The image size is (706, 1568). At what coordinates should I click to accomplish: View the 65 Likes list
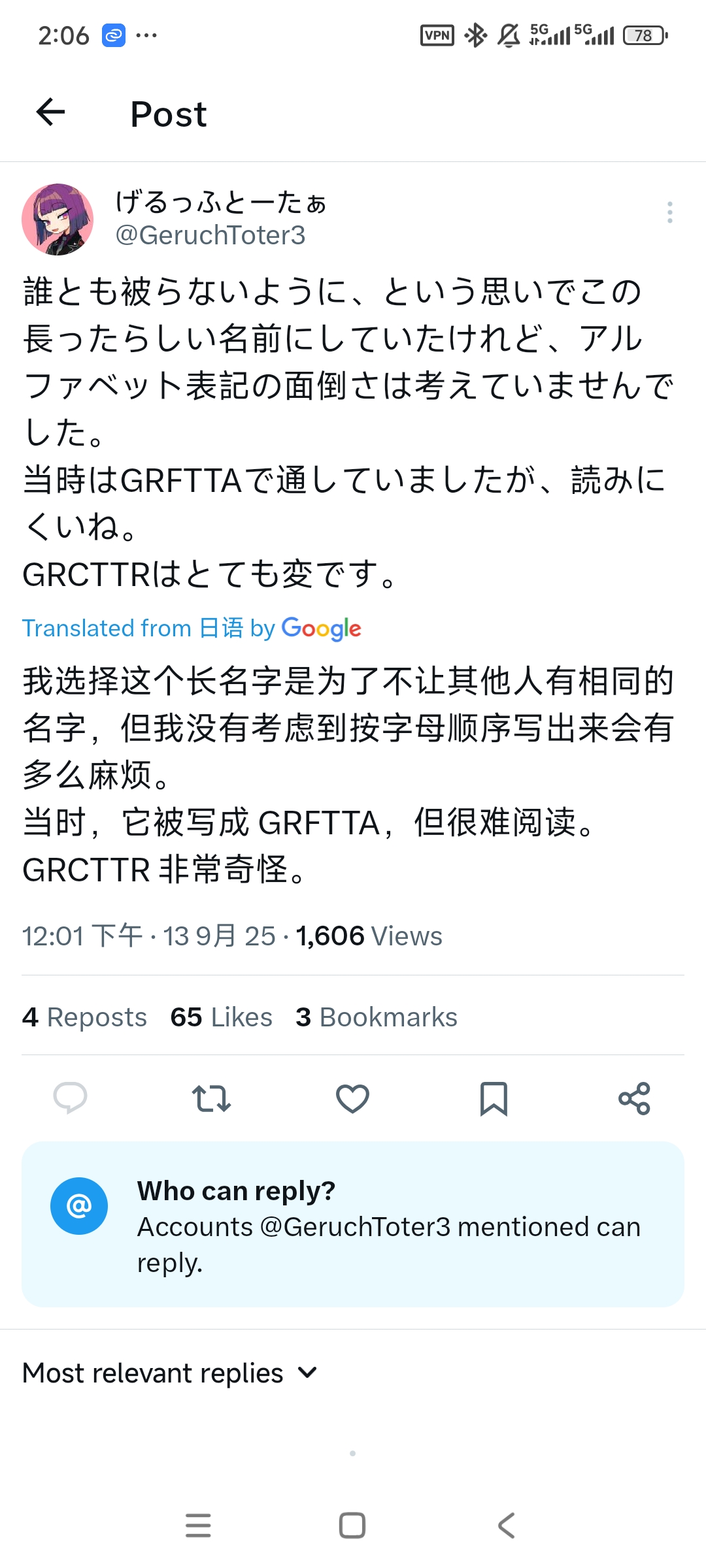click(221, 1017)
